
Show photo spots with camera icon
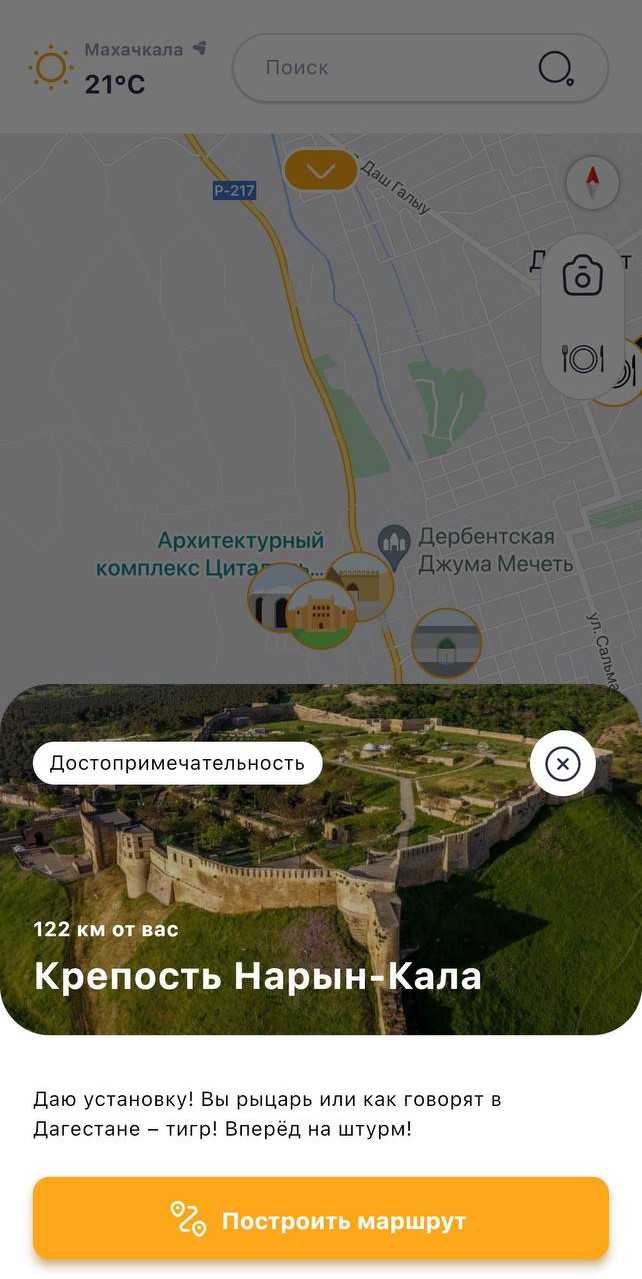tap(582, 275)
